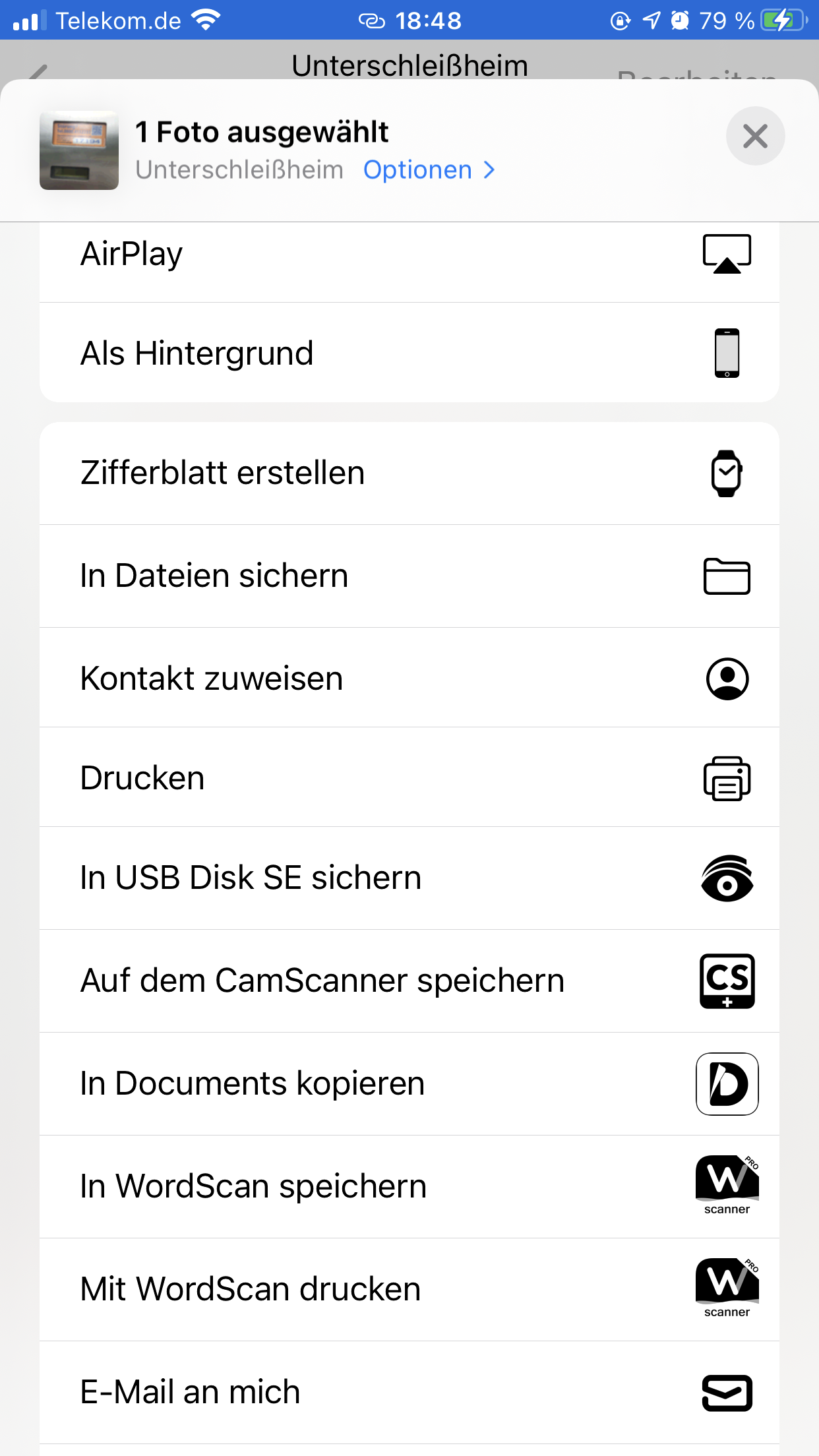The image size is (819, 1456).
Task: Choose Kontakt zuweisen
Action: [x=409, y=678]
